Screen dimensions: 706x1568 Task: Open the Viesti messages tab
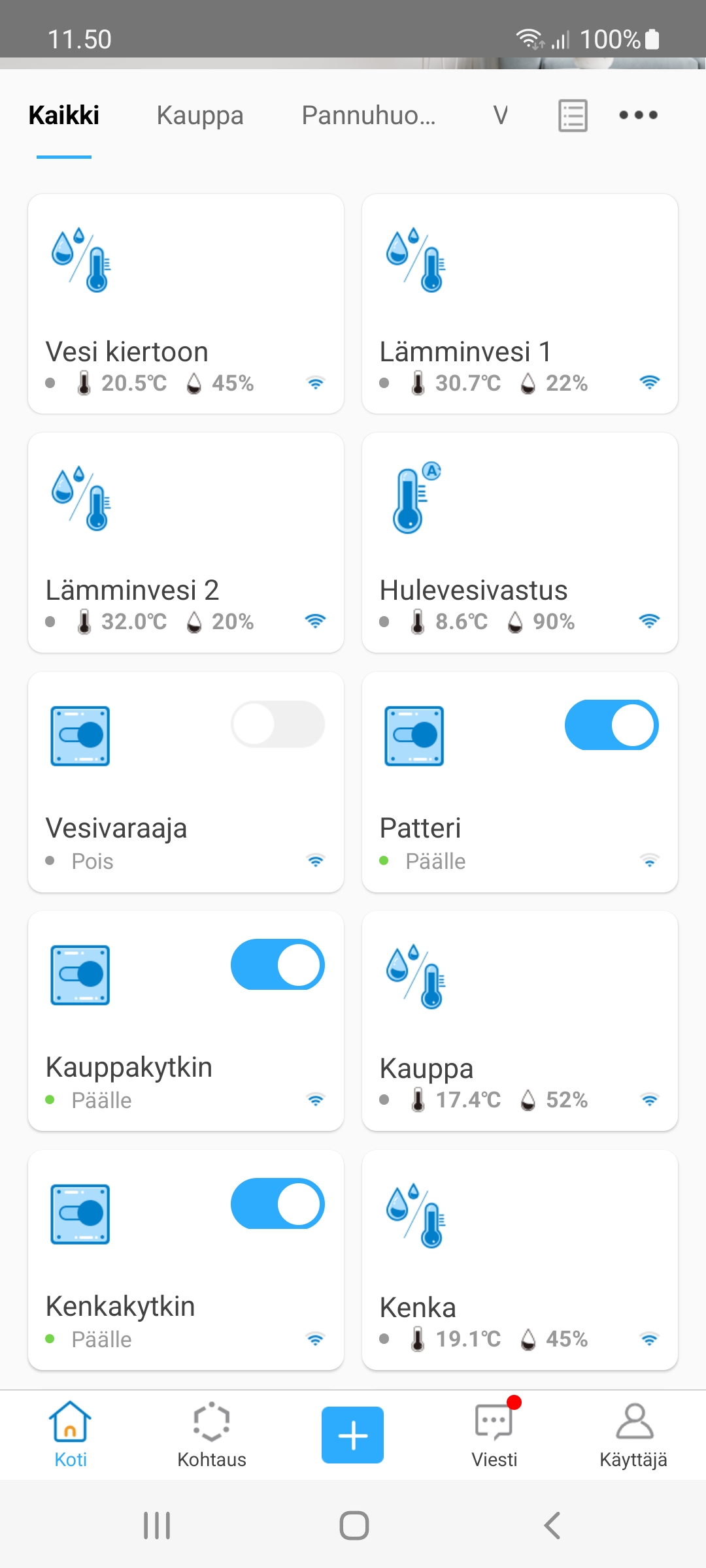tap(494, 1435)
